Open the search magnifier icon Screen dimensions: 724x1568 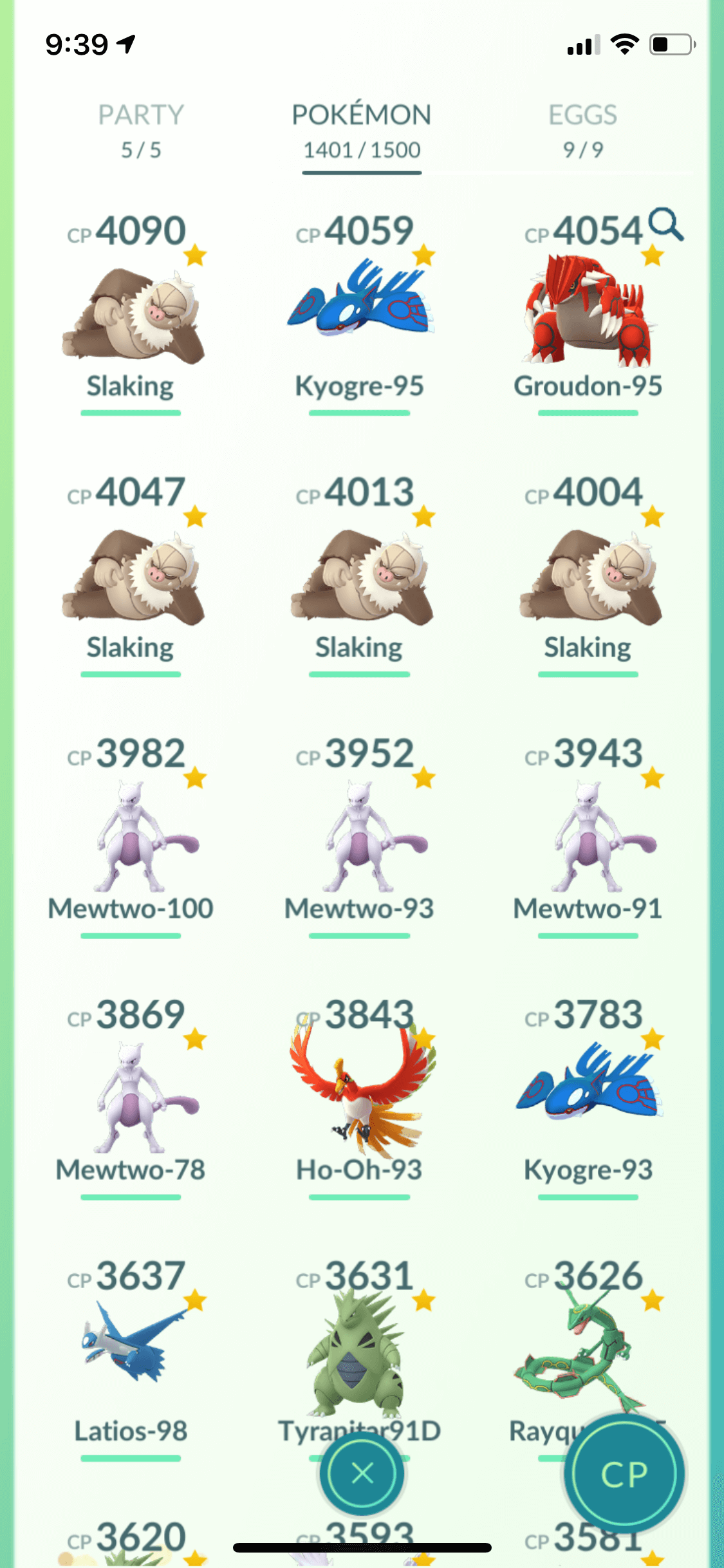click(666, 225)
